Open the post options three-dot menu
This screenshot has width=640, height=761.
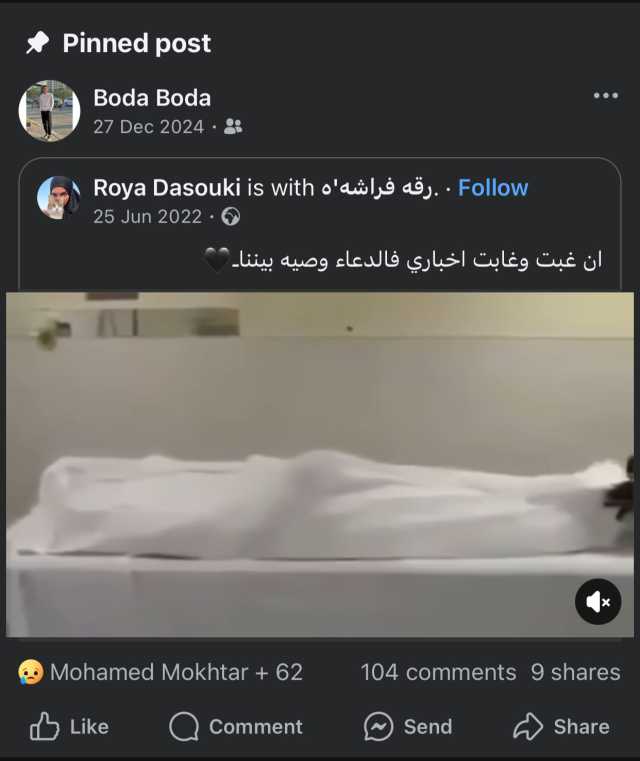(x=605, y=96)
